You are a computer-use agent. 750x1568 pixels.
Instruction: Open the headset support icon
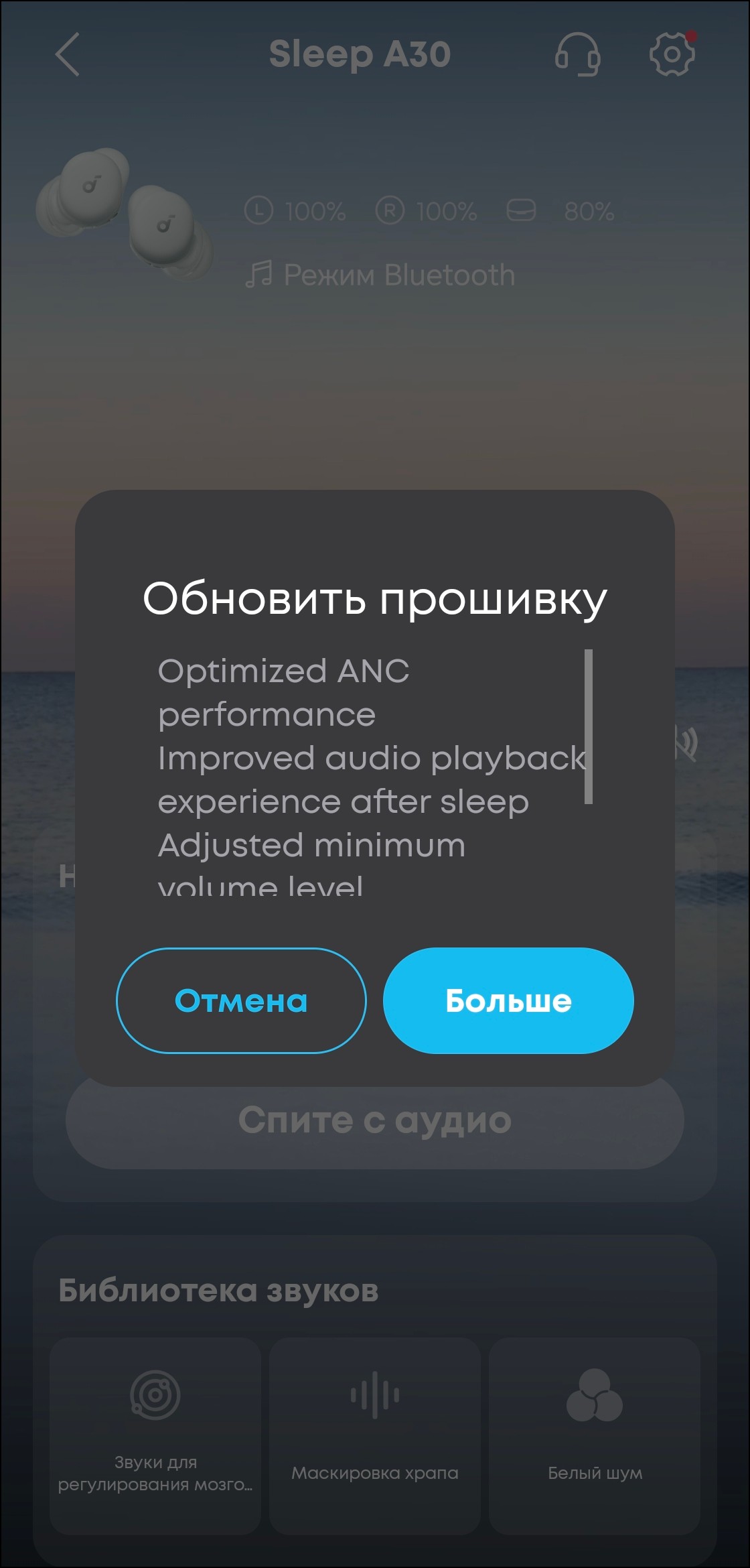point(577,54)
